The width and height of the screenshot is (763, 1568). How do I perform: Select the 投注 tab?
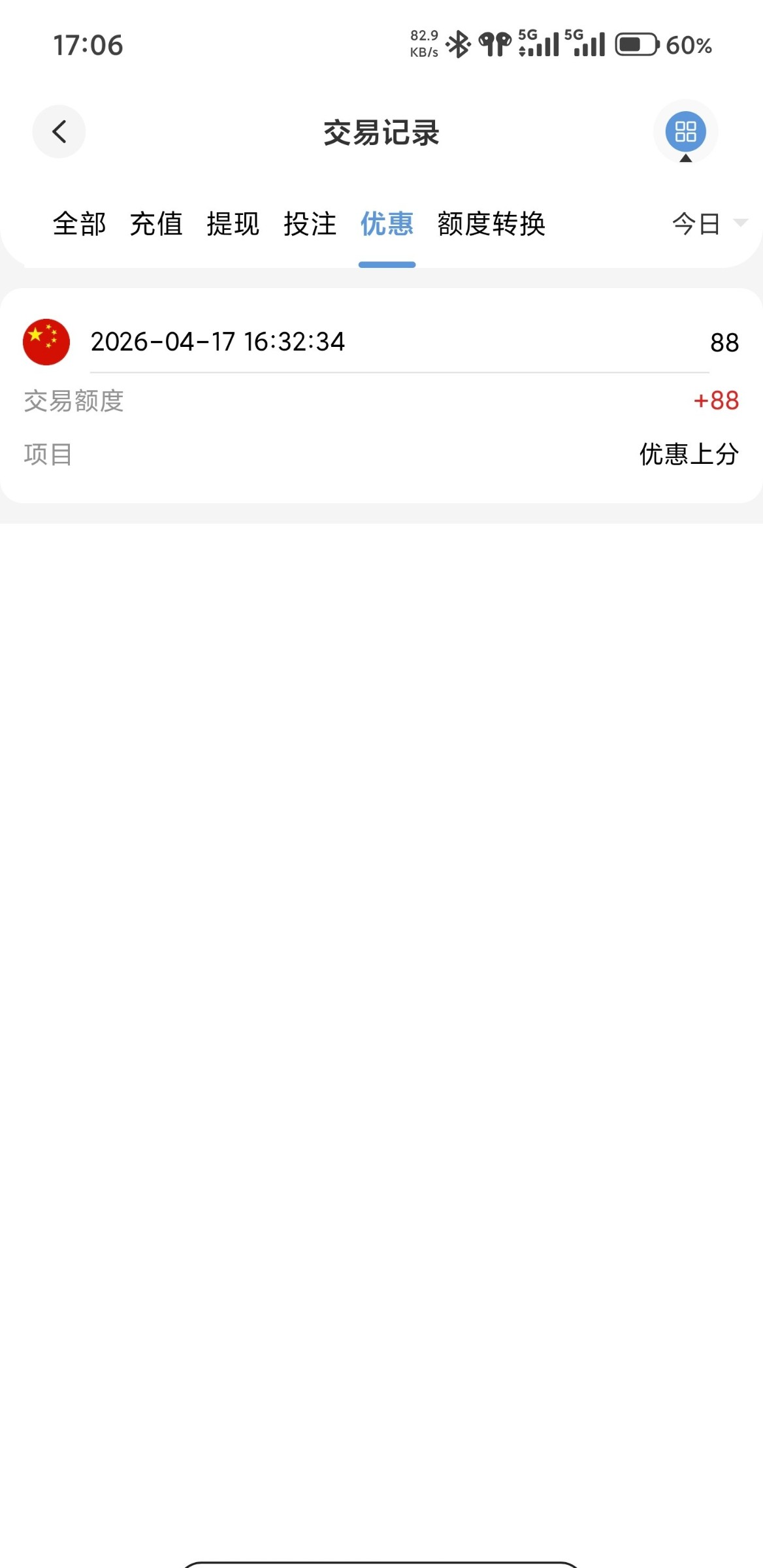pos(310,224)
